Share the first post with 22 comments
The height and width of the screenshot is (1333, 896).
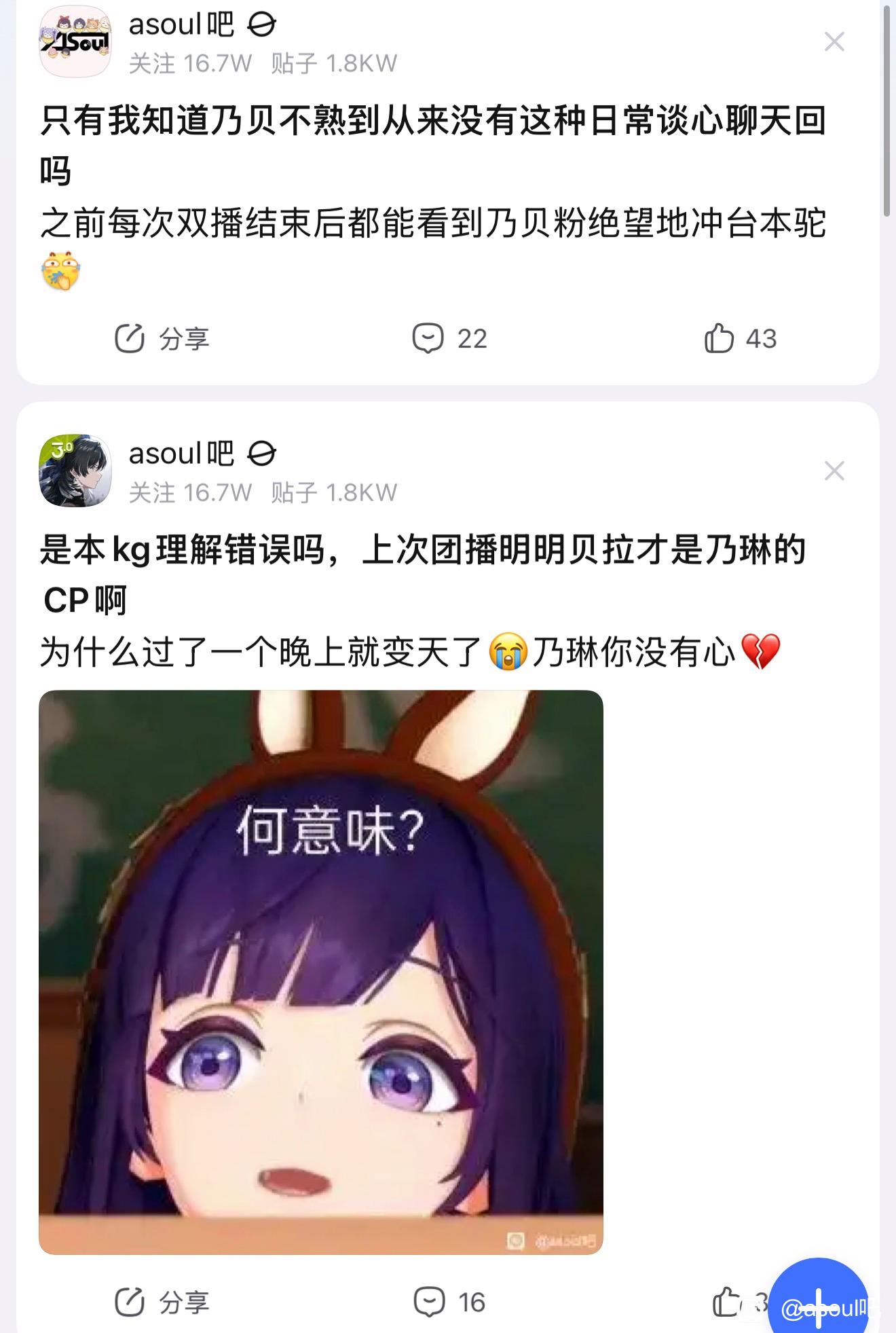pyautogui.click(x=162, y=338)
